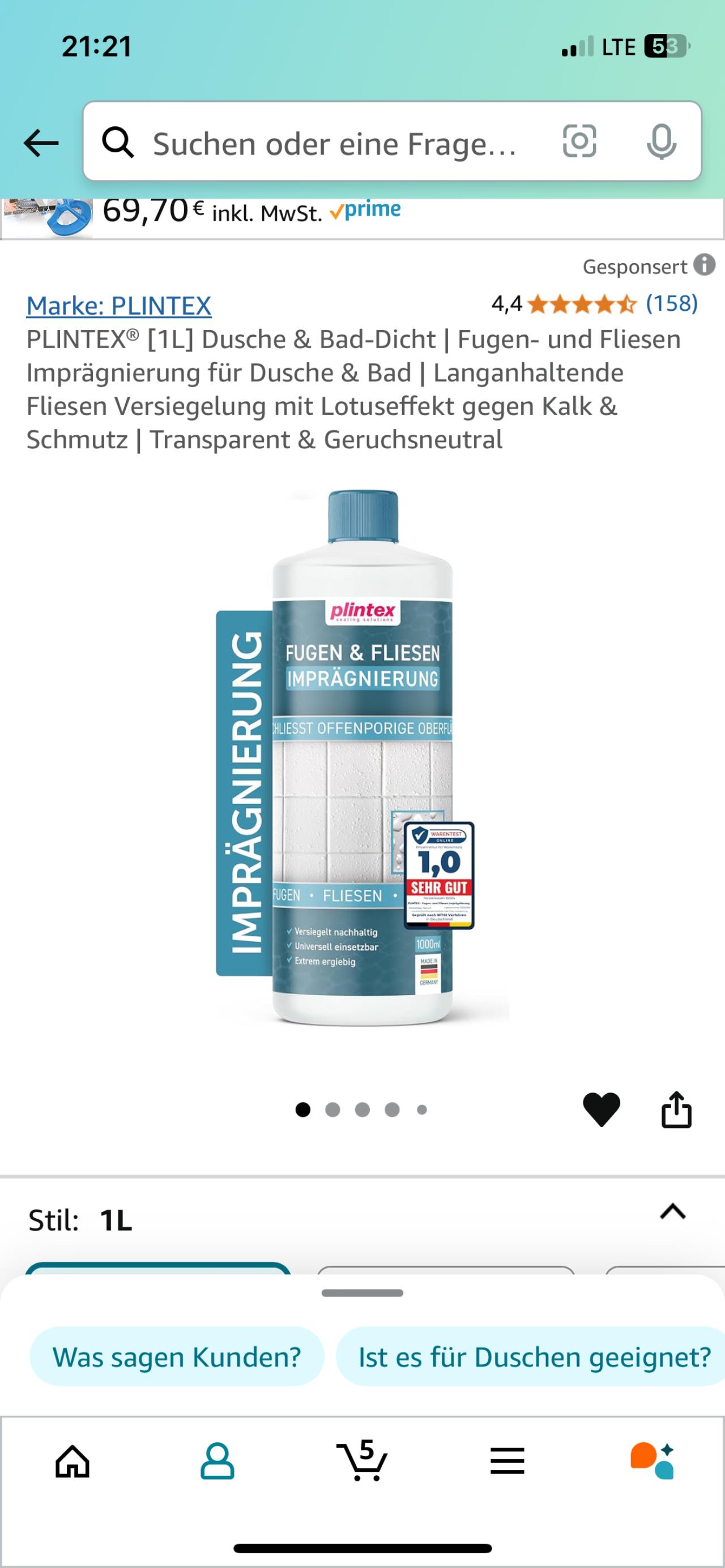The image size is (725, 1568).
Task: Ask "Ist es für Duschen geeignet?"
Action: pyautogui.click(x=531, y=1357)
